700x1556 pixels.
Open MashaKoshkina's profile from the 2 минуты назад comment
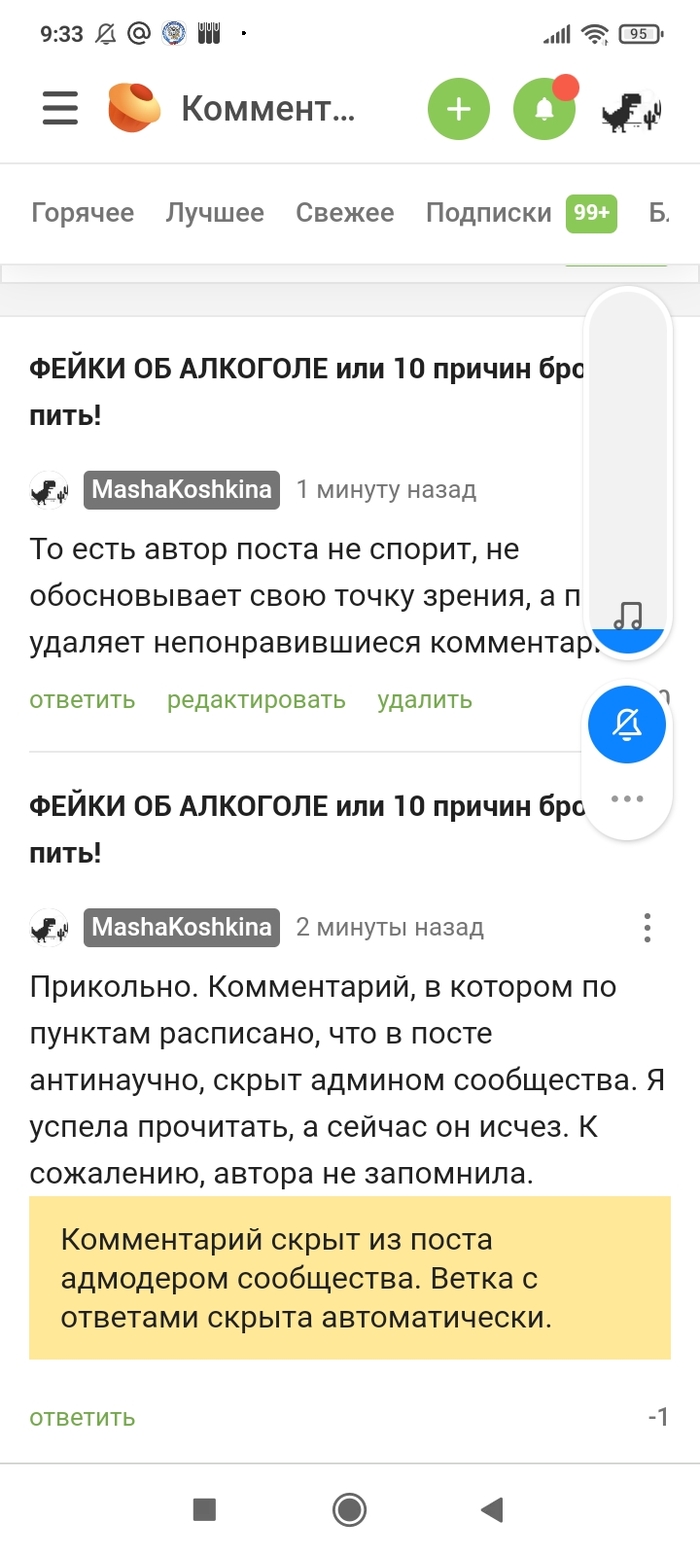tap(181, 928)
